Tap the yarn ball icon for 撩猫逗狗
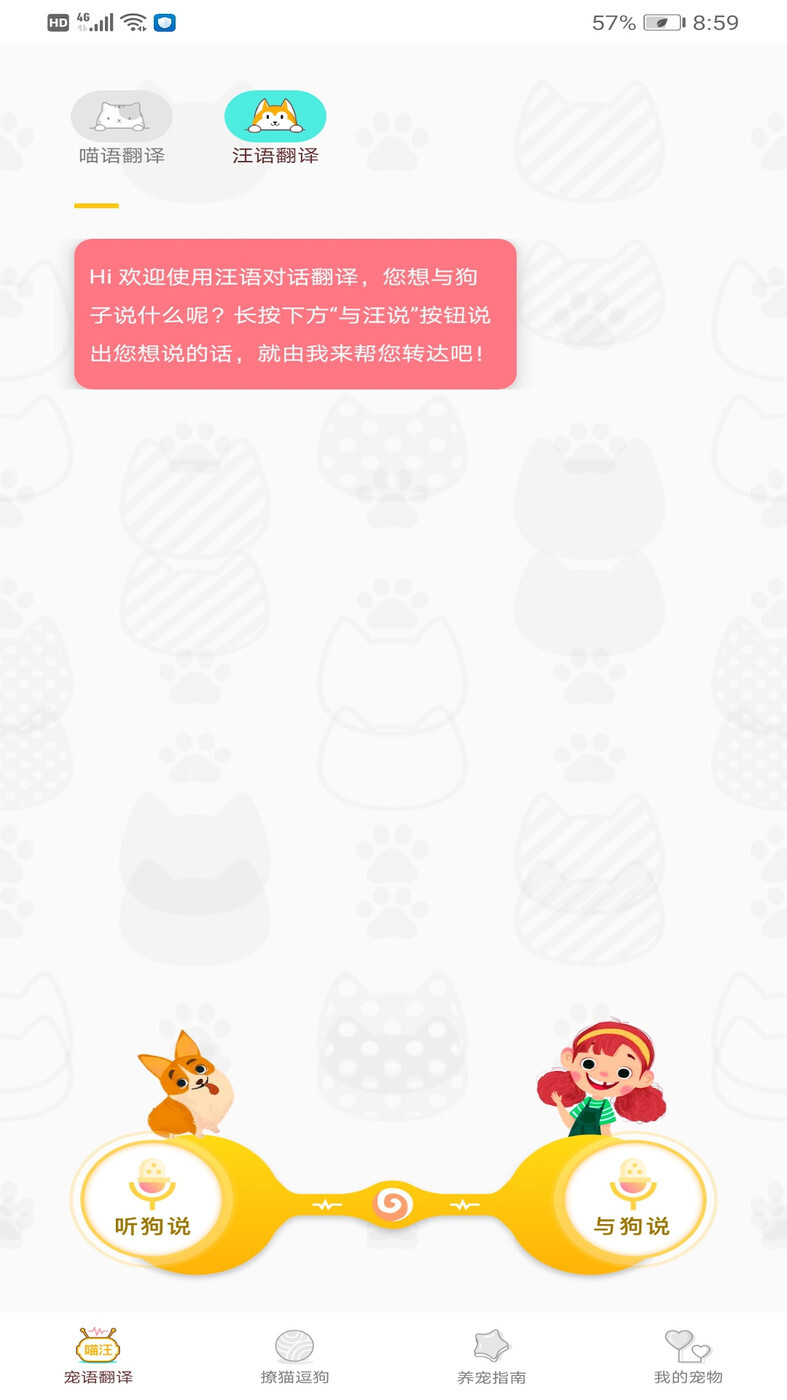The height and width of the screenshot is (1400, 787). pos(295,1345)
